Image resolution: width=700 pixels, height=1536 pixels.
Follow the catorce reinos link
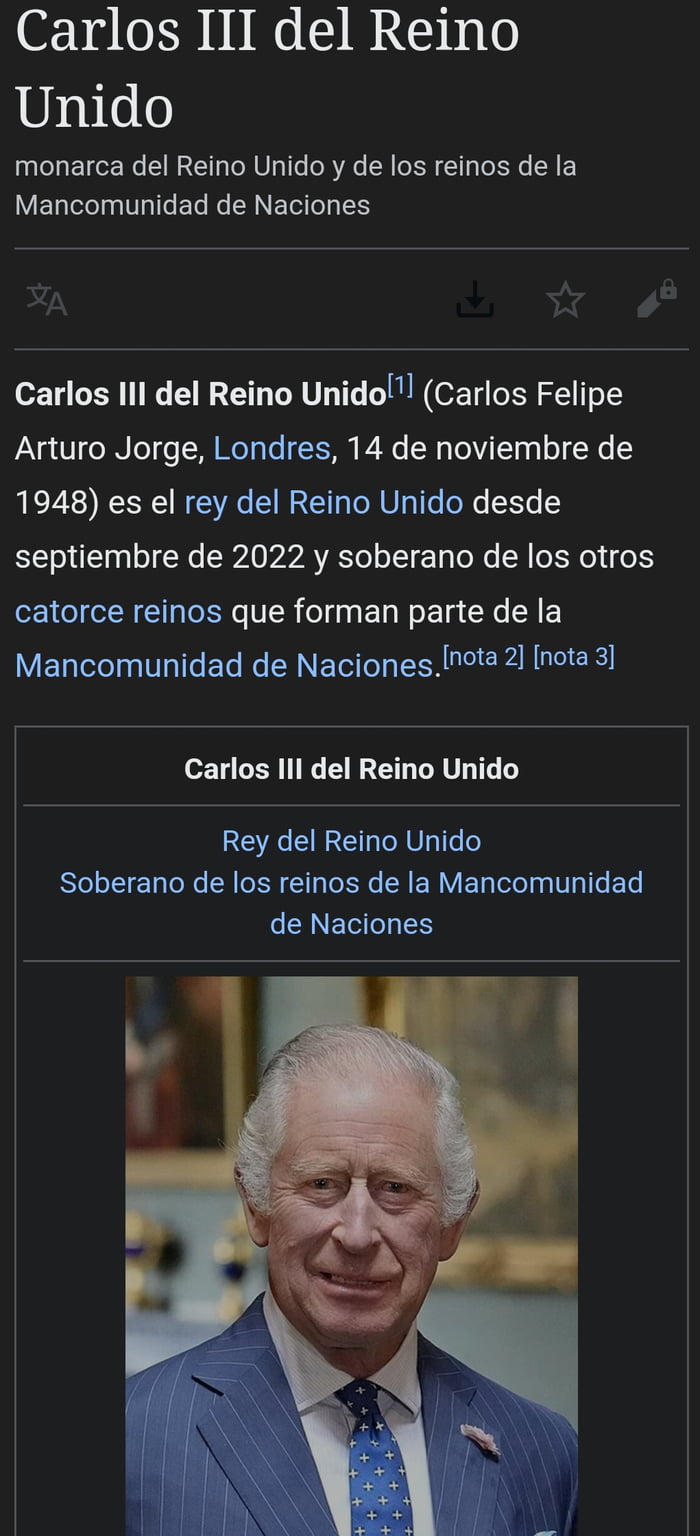118,610
